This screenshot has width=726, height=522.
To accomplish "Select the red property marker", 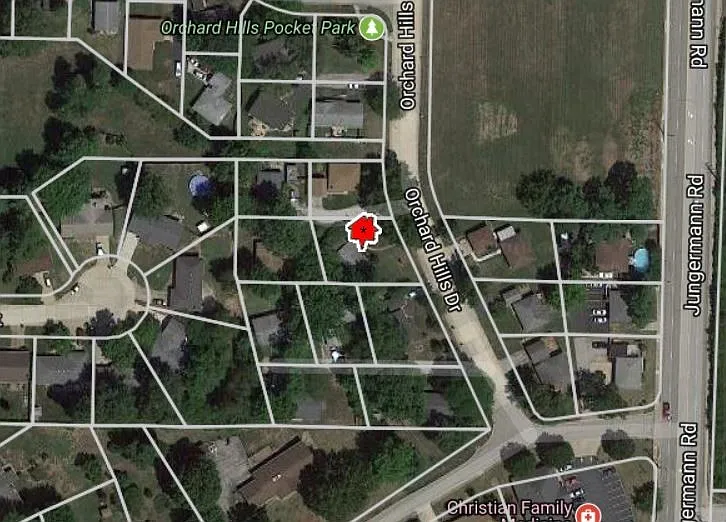I will [362, 231].
